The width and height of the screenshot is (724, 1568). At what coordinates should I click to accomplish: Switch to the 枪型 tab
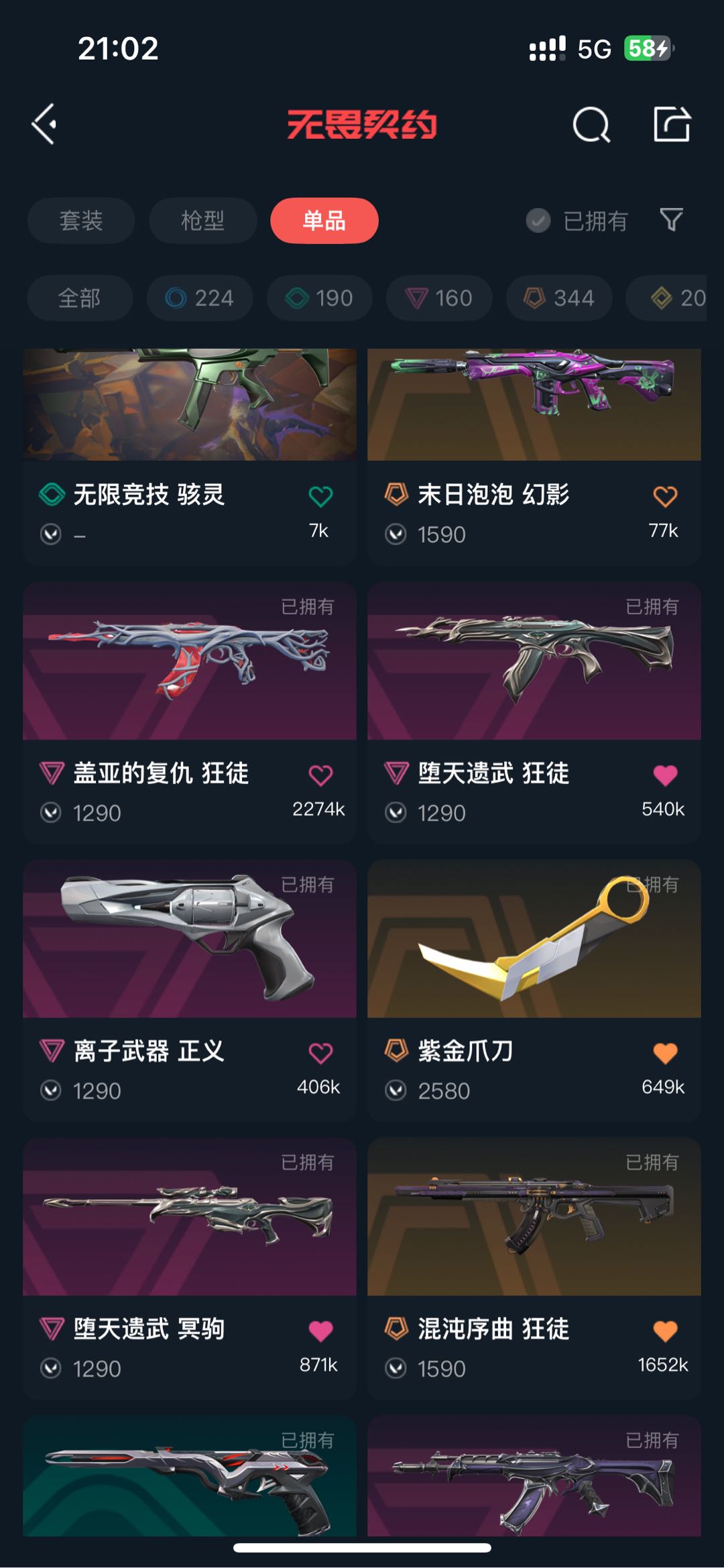click(x=202, y=221)
